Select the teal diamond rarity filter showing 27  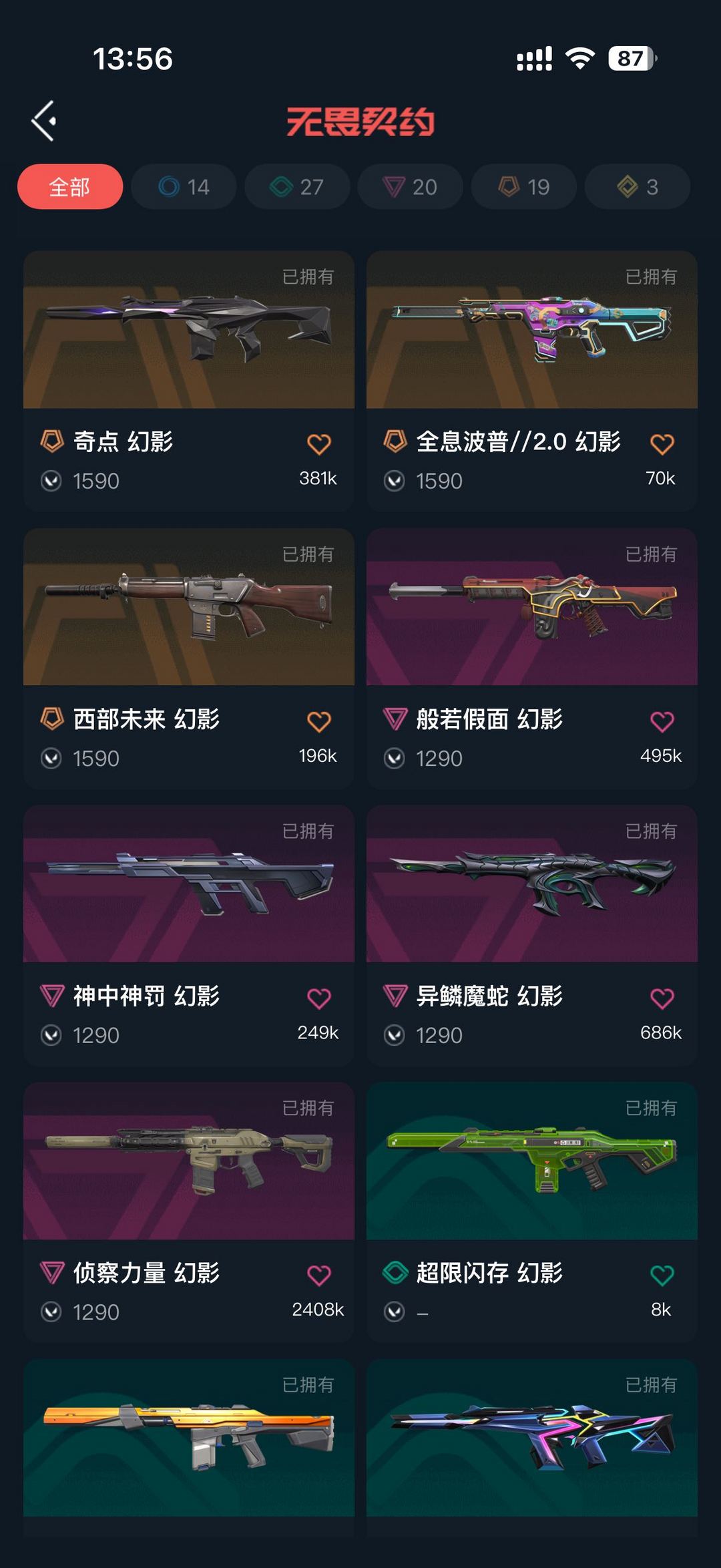point(296,187)
